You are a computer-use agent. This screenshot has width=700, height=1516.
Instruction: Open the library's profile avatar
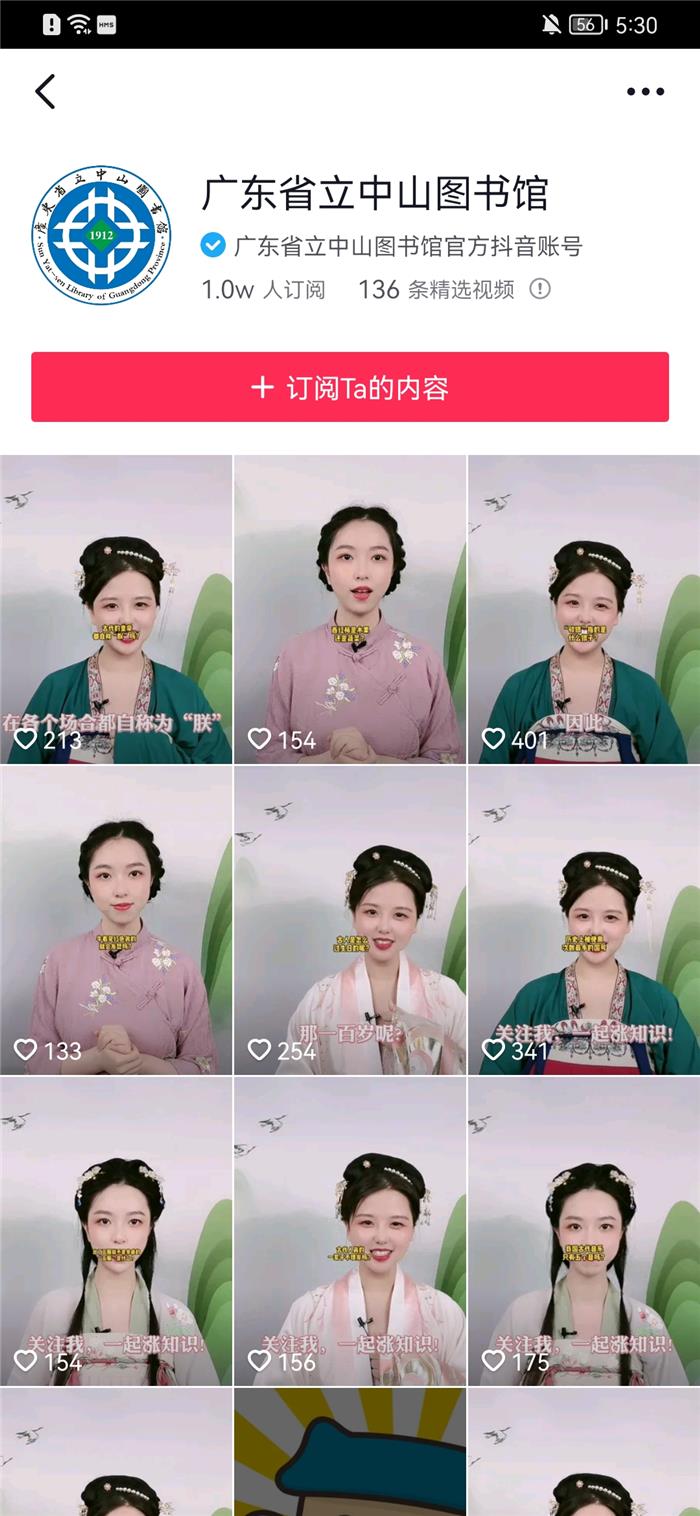click(101, 236)
